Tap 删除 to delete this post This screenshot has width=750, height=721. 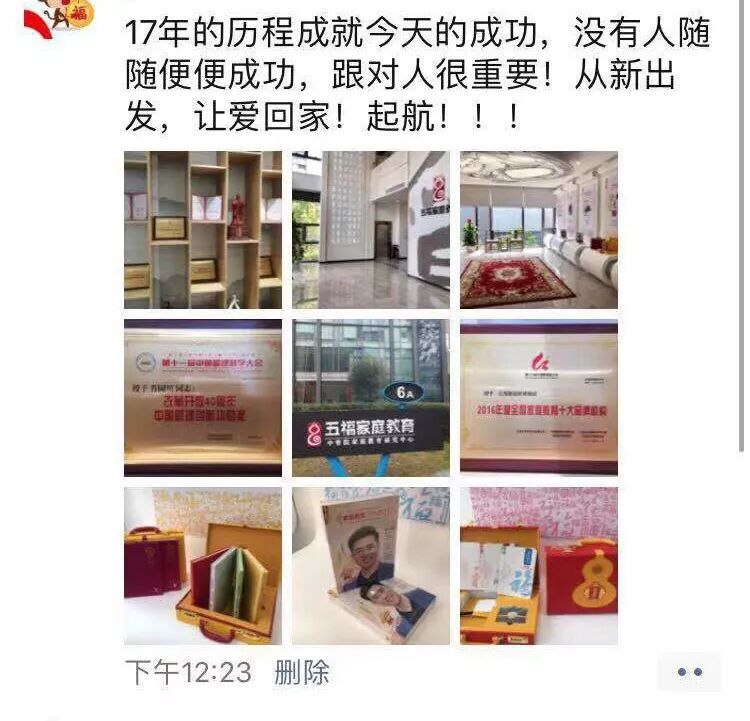(302, 672)
